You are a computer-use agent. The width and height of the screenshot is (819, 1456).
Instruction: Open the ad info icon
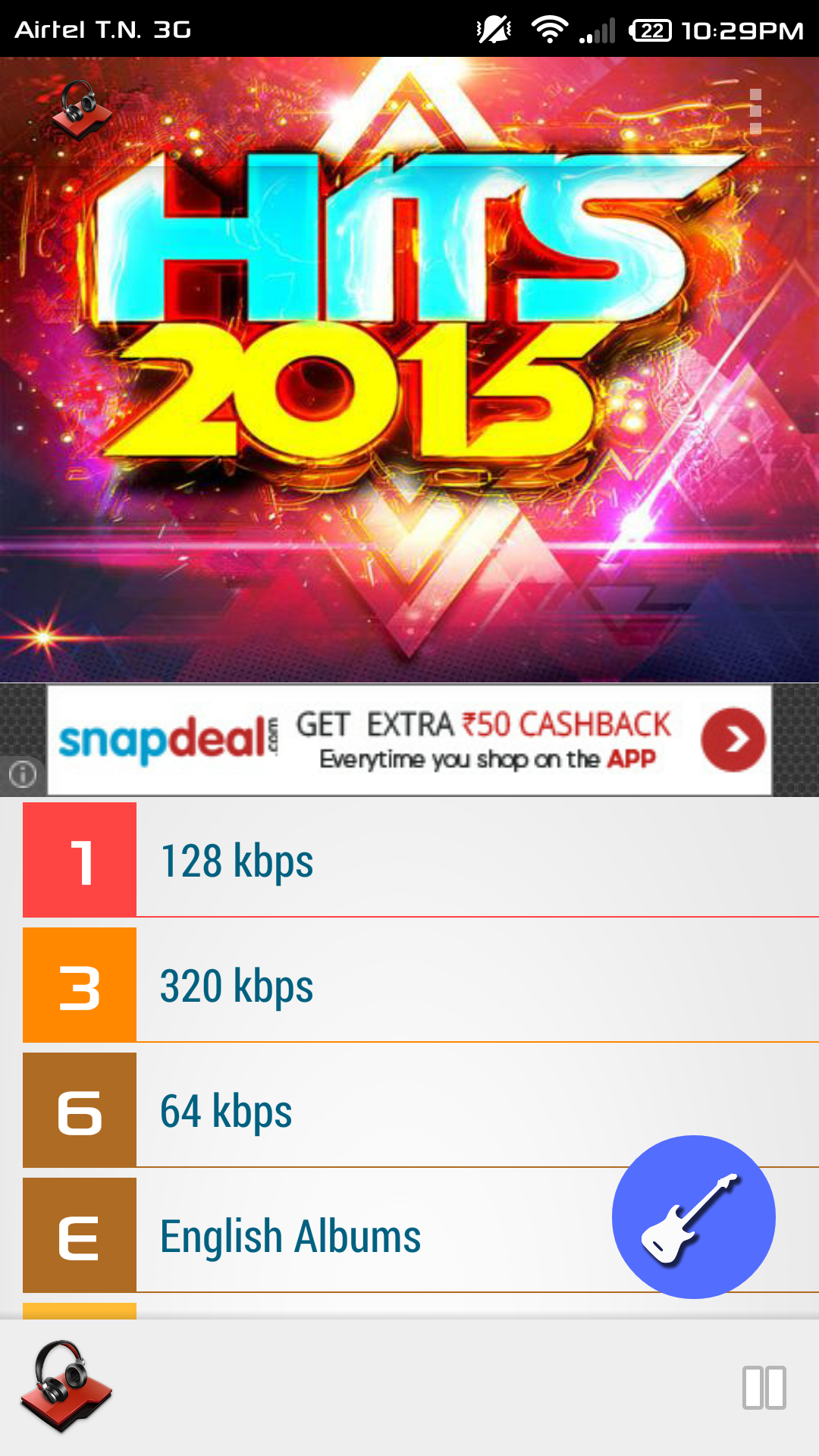[23, 774]
